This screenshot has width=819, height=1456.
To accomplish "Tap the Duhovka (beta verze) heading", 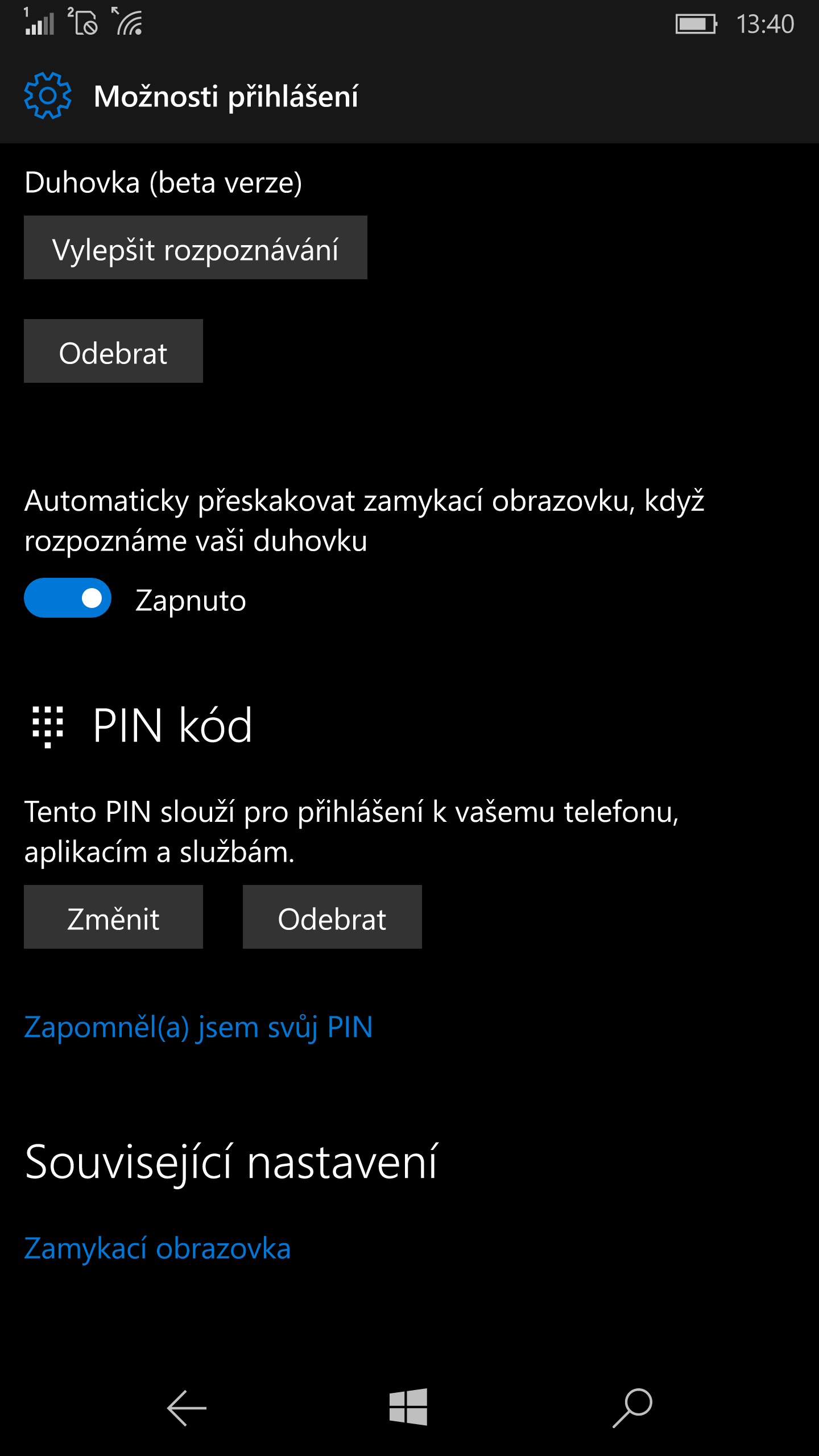I will (x=163, y=182).
